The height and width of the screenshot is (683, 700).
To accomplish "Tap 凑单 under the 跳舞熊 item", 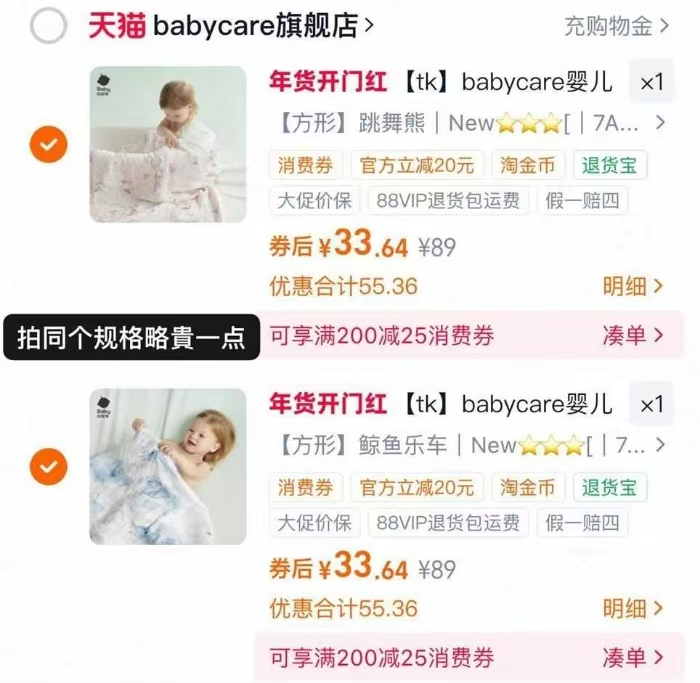I will [x=632, y=336].
